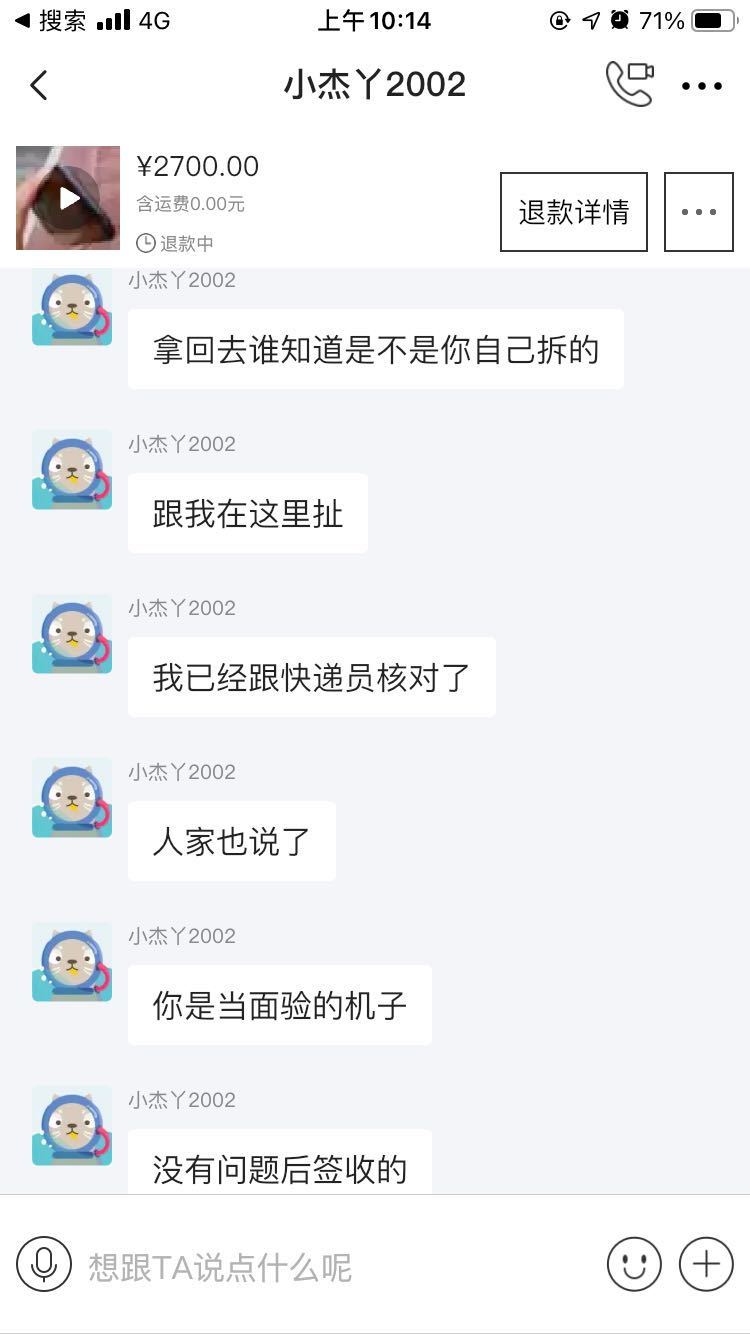The image size is (750, 1334).
Task: Open the chat options menu via three dots
Action: (701, 85)
